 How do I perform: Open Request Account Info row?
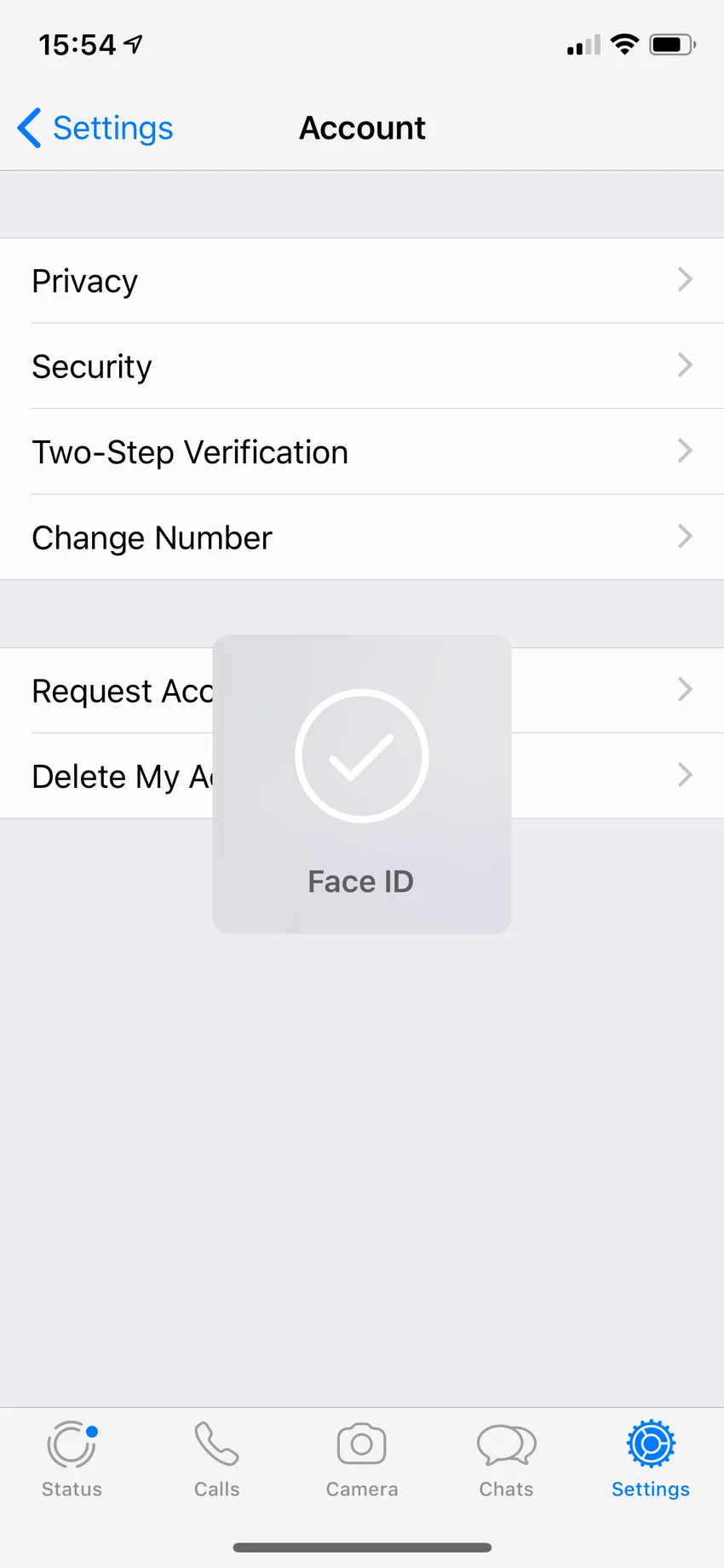[119, 691]
